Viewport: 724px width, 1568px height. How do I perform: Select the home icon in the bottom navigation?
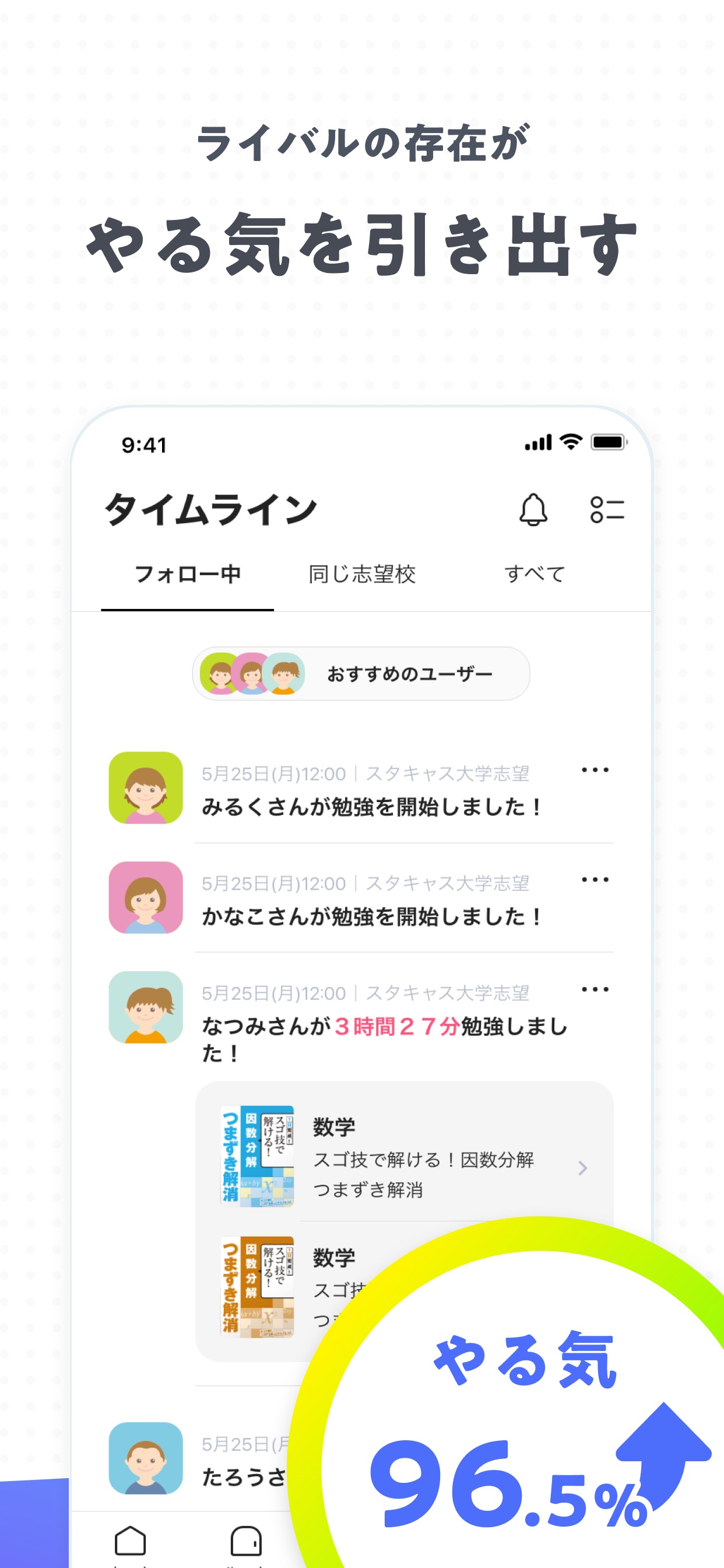pos(131,1542)
